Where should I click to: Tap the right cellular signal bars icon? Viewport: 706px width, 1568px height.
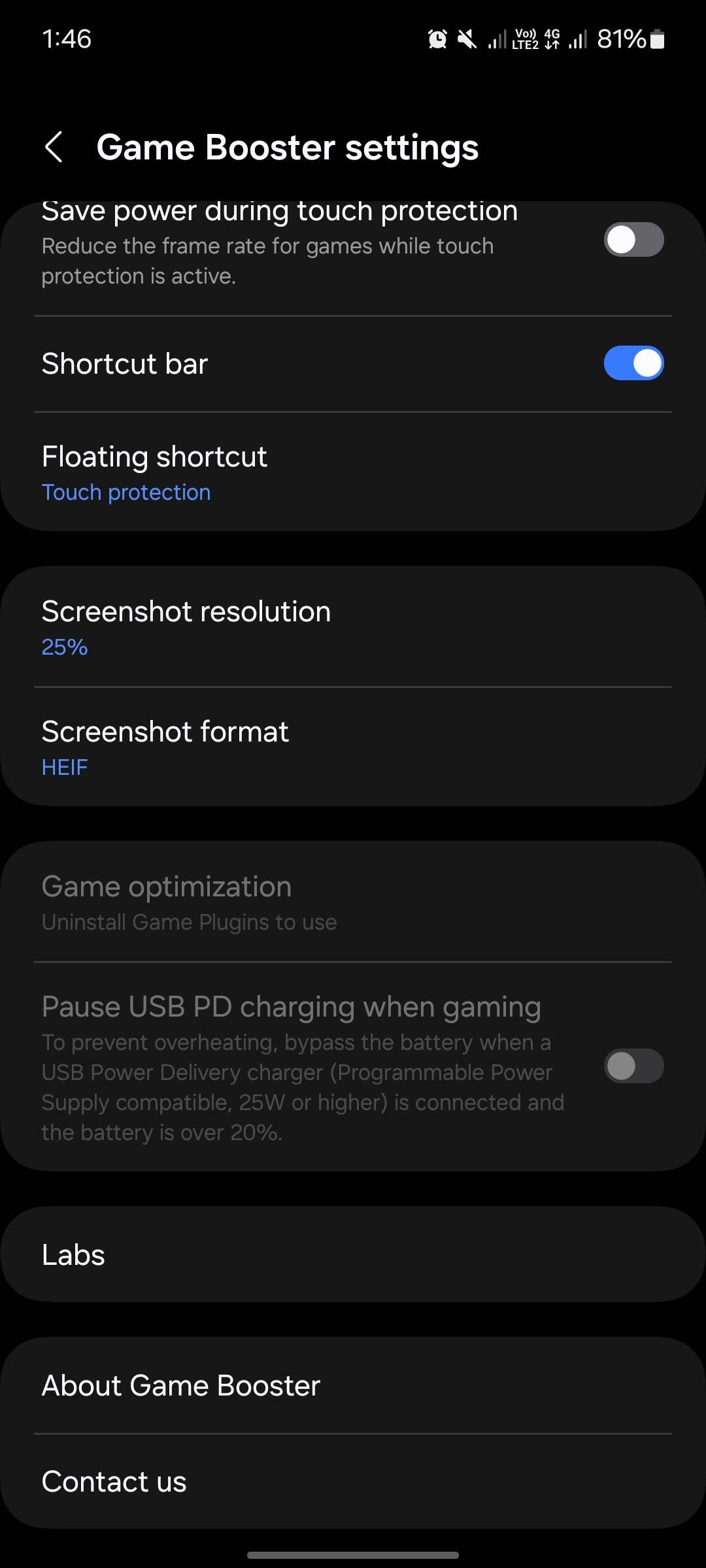point(577,39)
